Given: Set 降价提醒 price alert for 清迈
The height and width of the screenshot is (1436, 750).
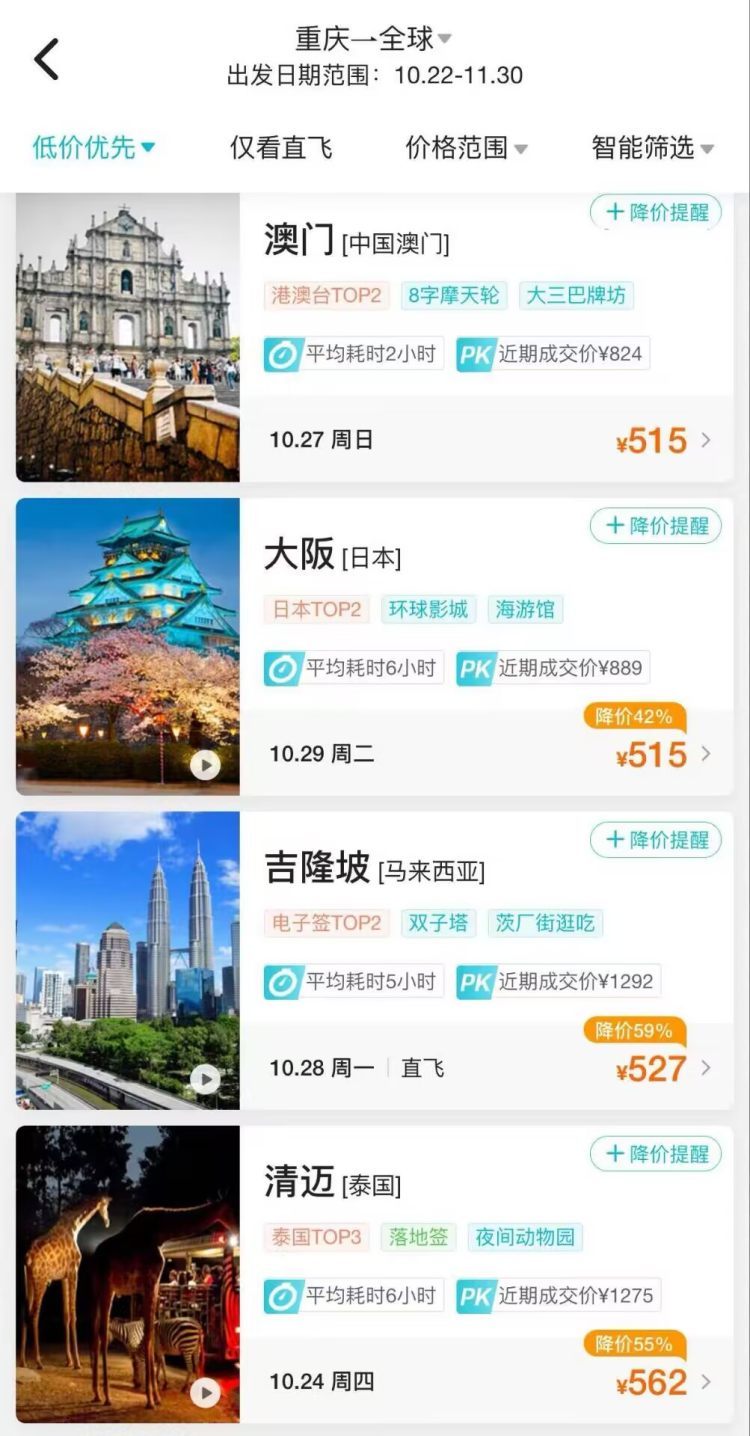Looking at the screenshot, I should tap(656, 1154).
